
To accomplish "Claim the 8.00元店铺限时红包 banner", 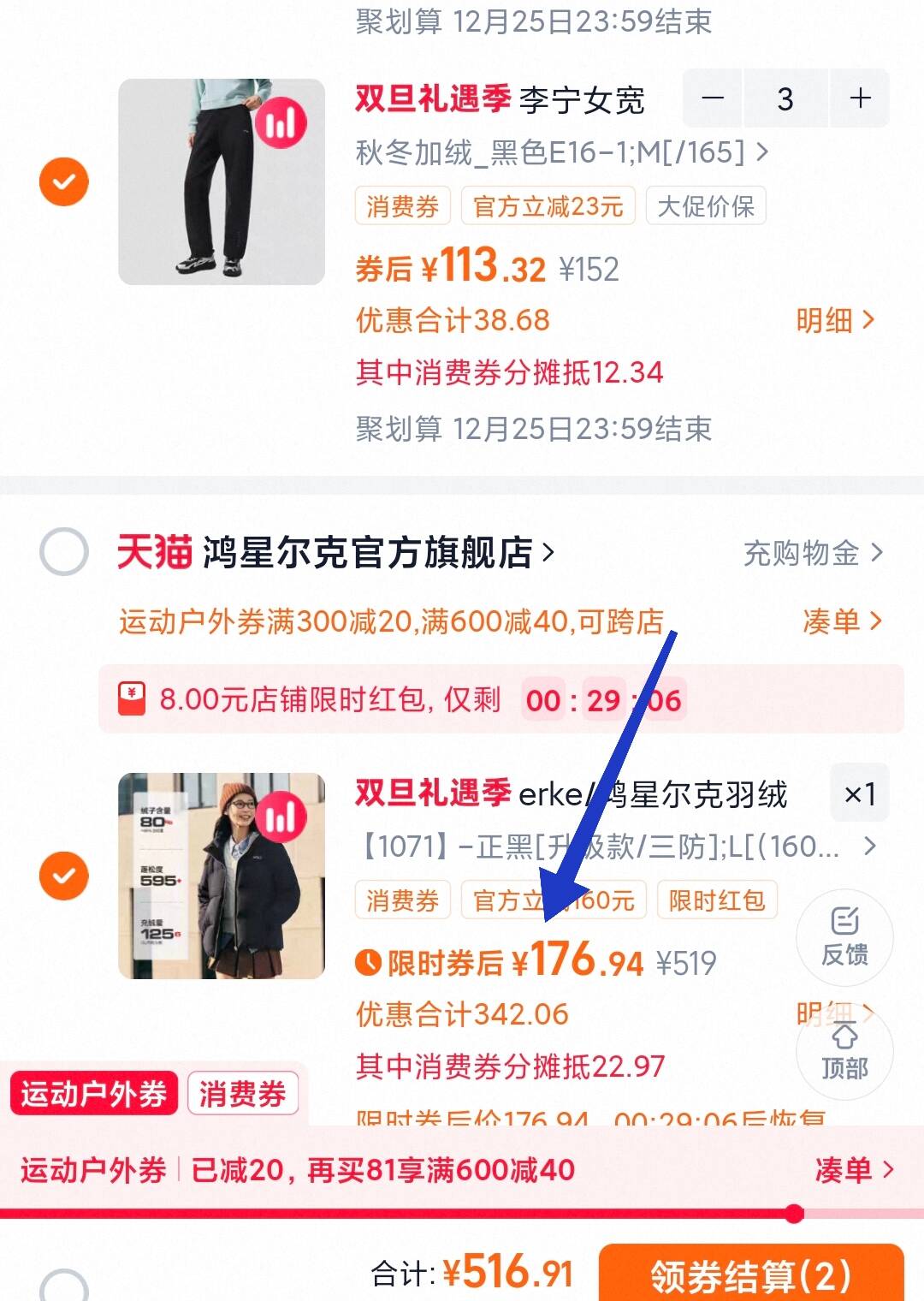I will coord(501,699).
